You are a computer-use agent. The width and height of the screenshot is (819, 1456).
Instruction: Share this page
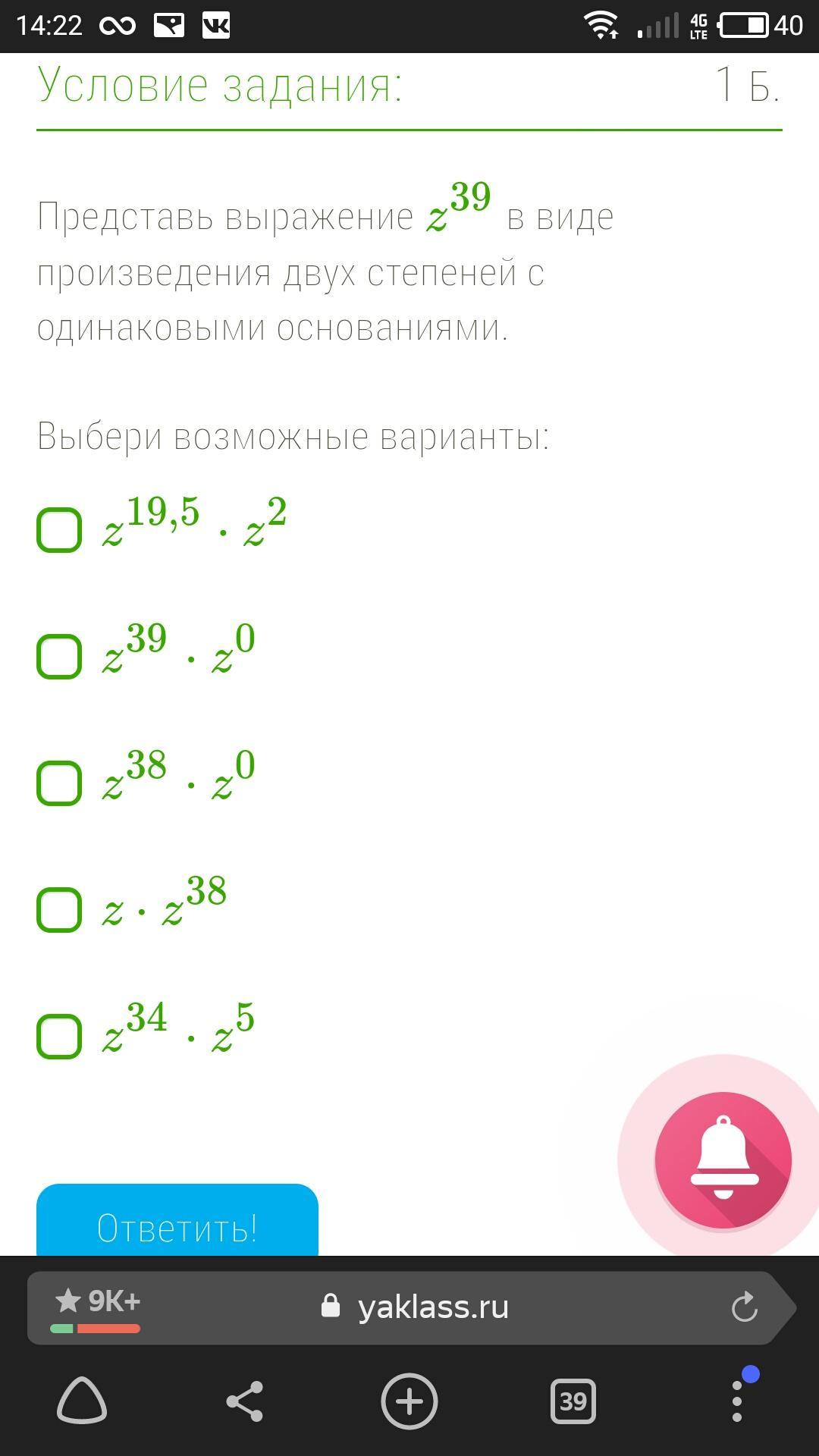(245, 1401)
